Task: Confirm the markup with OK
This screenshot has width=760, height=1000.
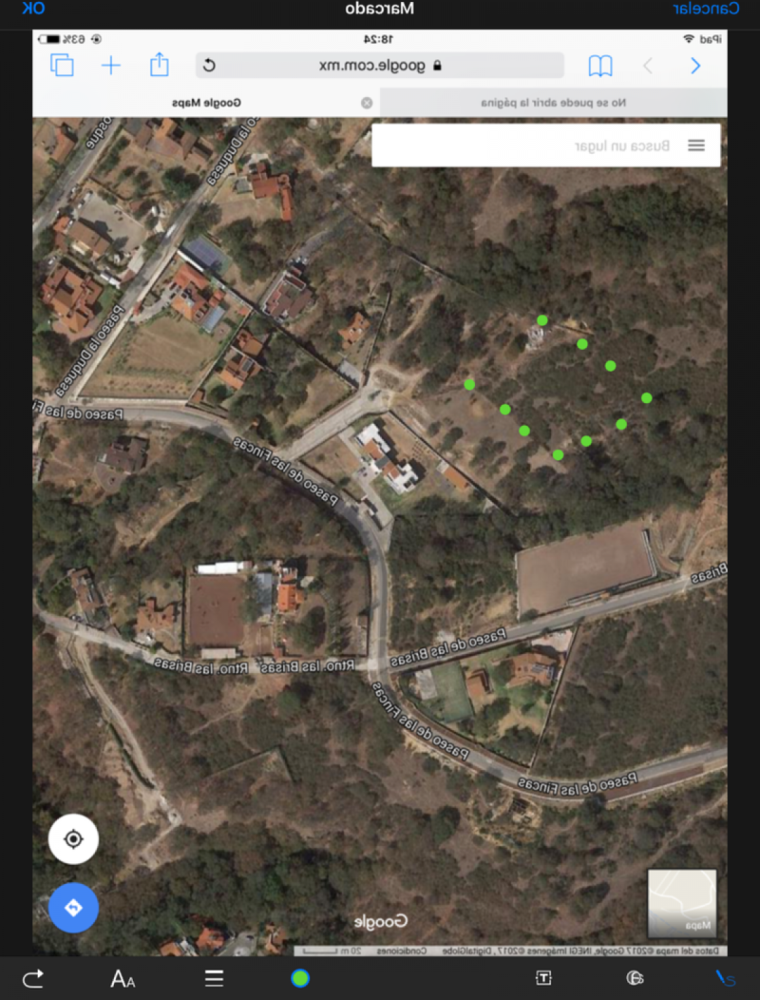Action: (x=33, y=9)
